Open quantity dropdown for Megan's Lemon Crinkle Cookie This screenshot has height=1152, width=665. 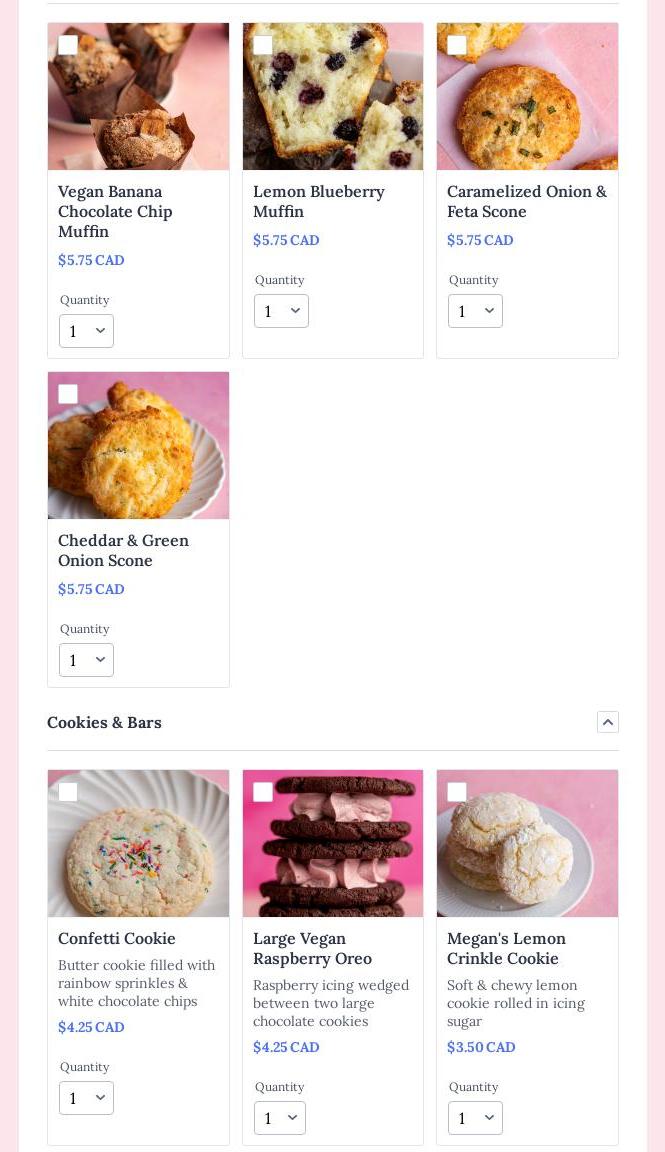point(475,1118)
